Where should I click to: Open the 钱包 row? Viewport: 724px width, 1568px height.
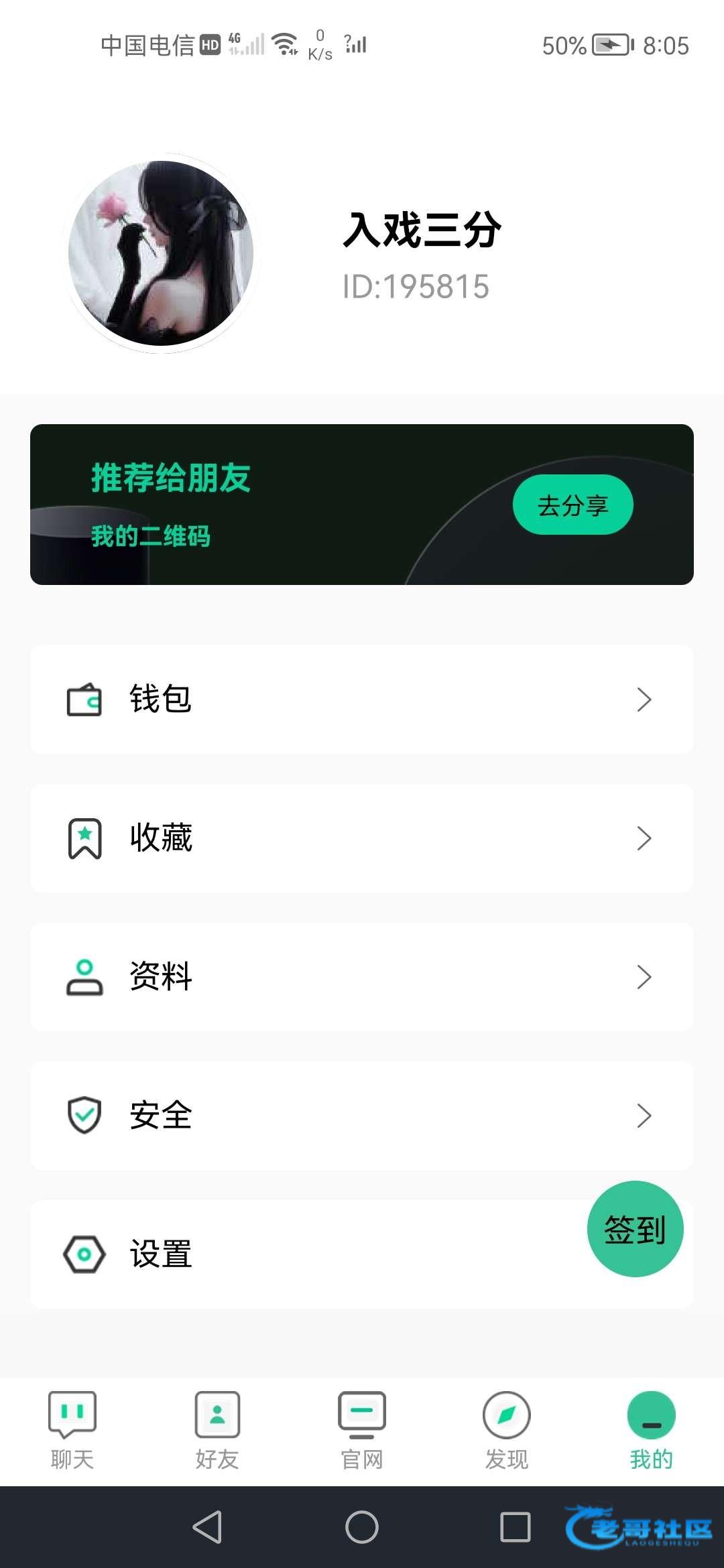tap(362, 700)
